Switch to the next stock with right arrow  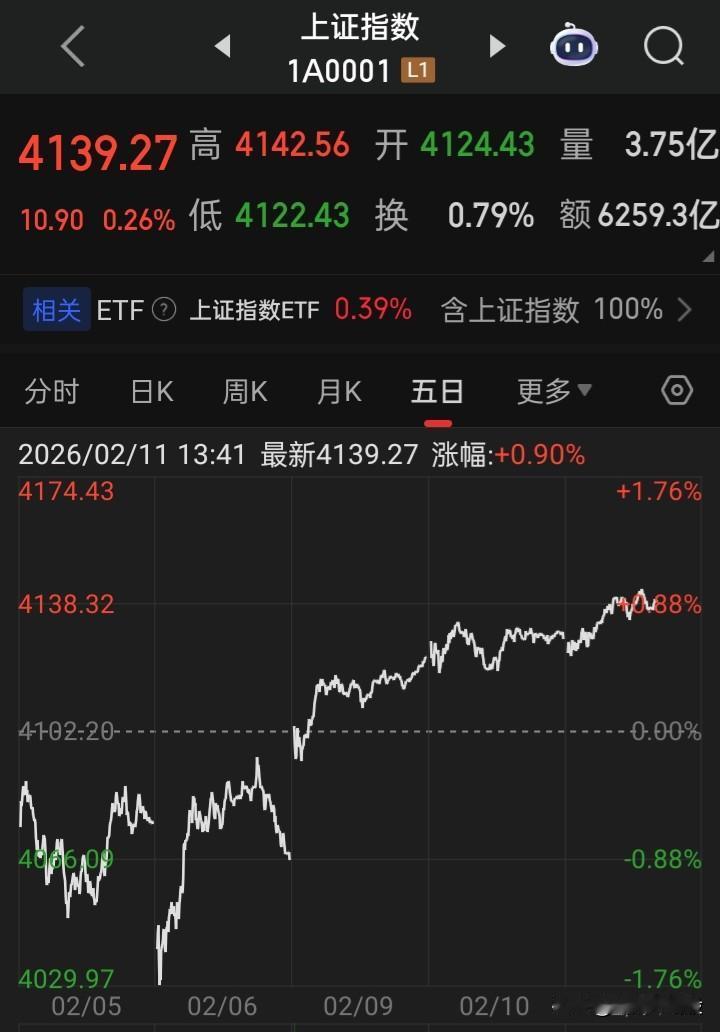click(x=497, y=46)
